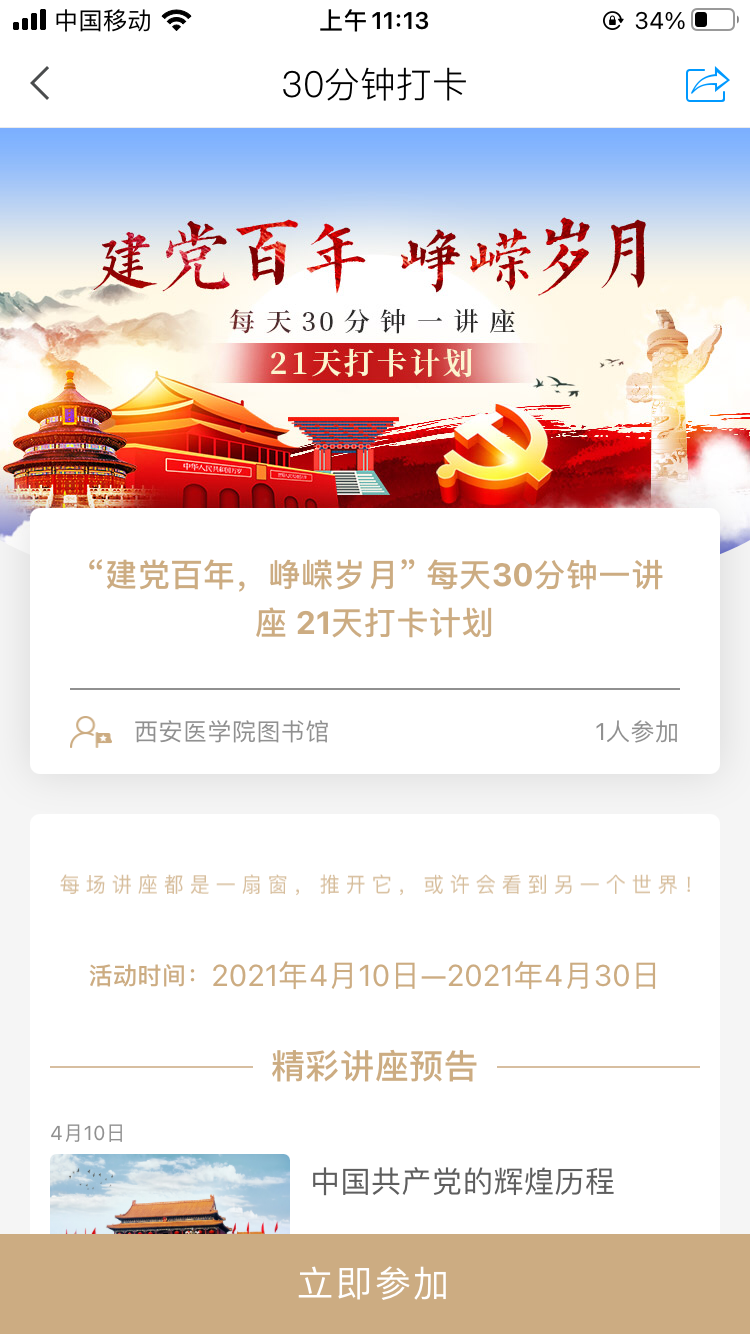Share this 30分钟打卡 activity
This screenshot has height=1334, width=750.
click(707, 84)
